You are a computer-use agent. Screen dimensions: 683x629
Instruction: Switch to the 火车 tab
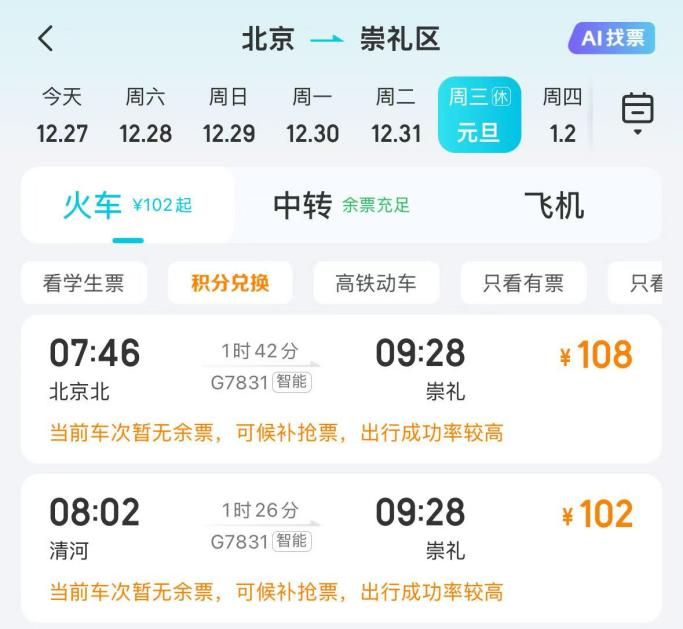[x=127, y=205]
